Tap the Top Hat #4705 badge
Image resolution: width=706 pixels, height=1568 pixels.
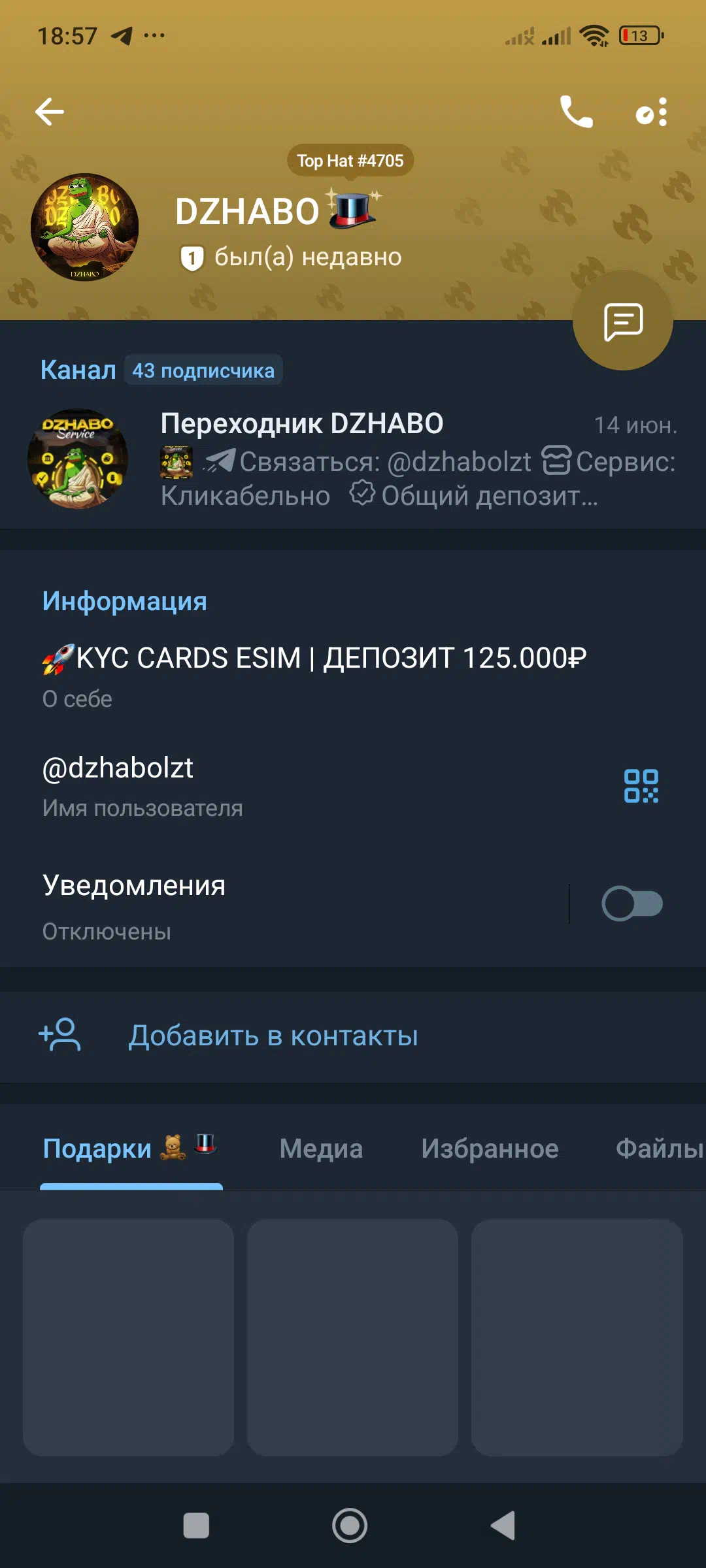pos(350,161)
